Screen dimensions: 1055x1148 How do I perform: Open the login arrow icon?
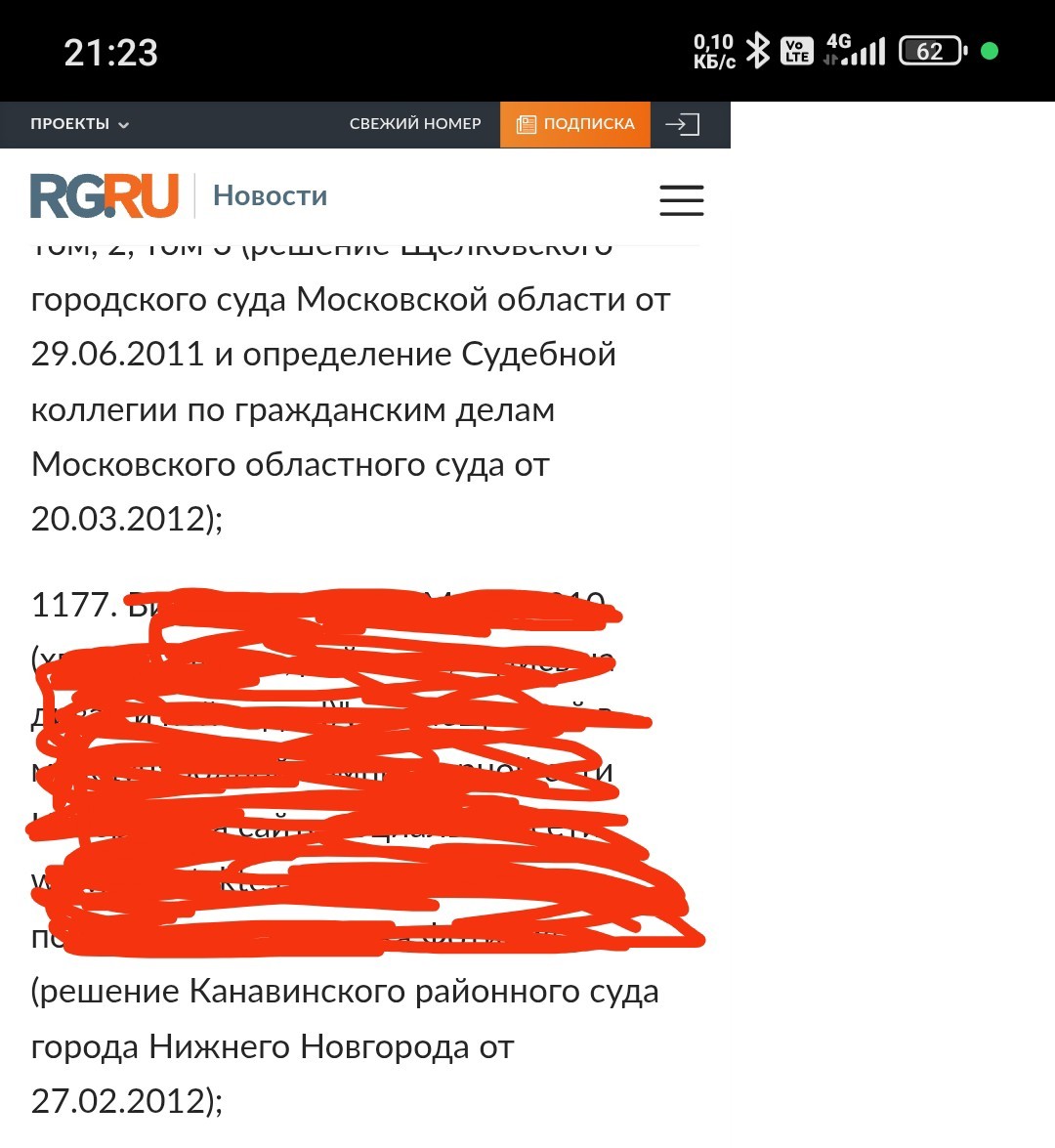point(683,124)
